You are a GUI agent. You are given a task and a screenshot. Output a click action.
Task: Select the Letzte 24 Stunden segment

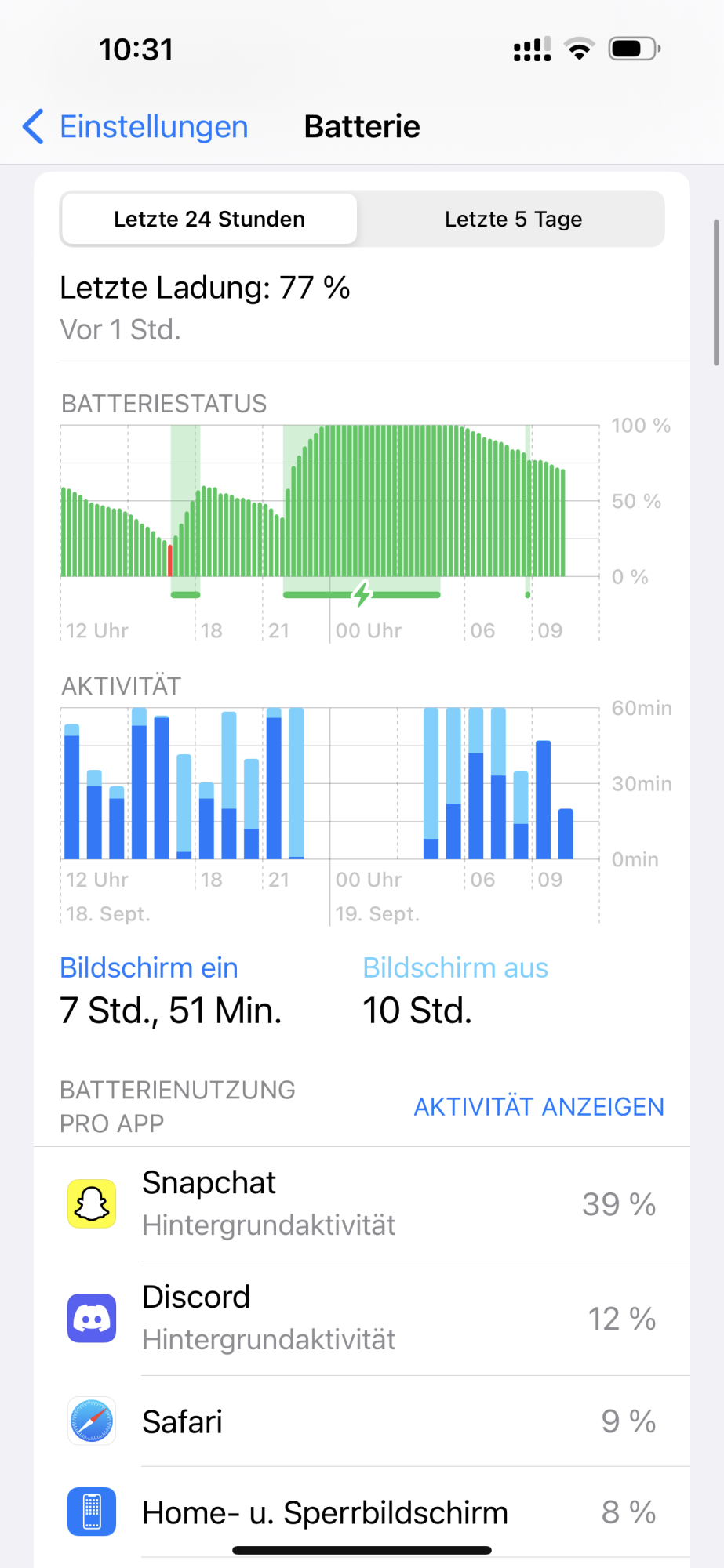point(209,219)
